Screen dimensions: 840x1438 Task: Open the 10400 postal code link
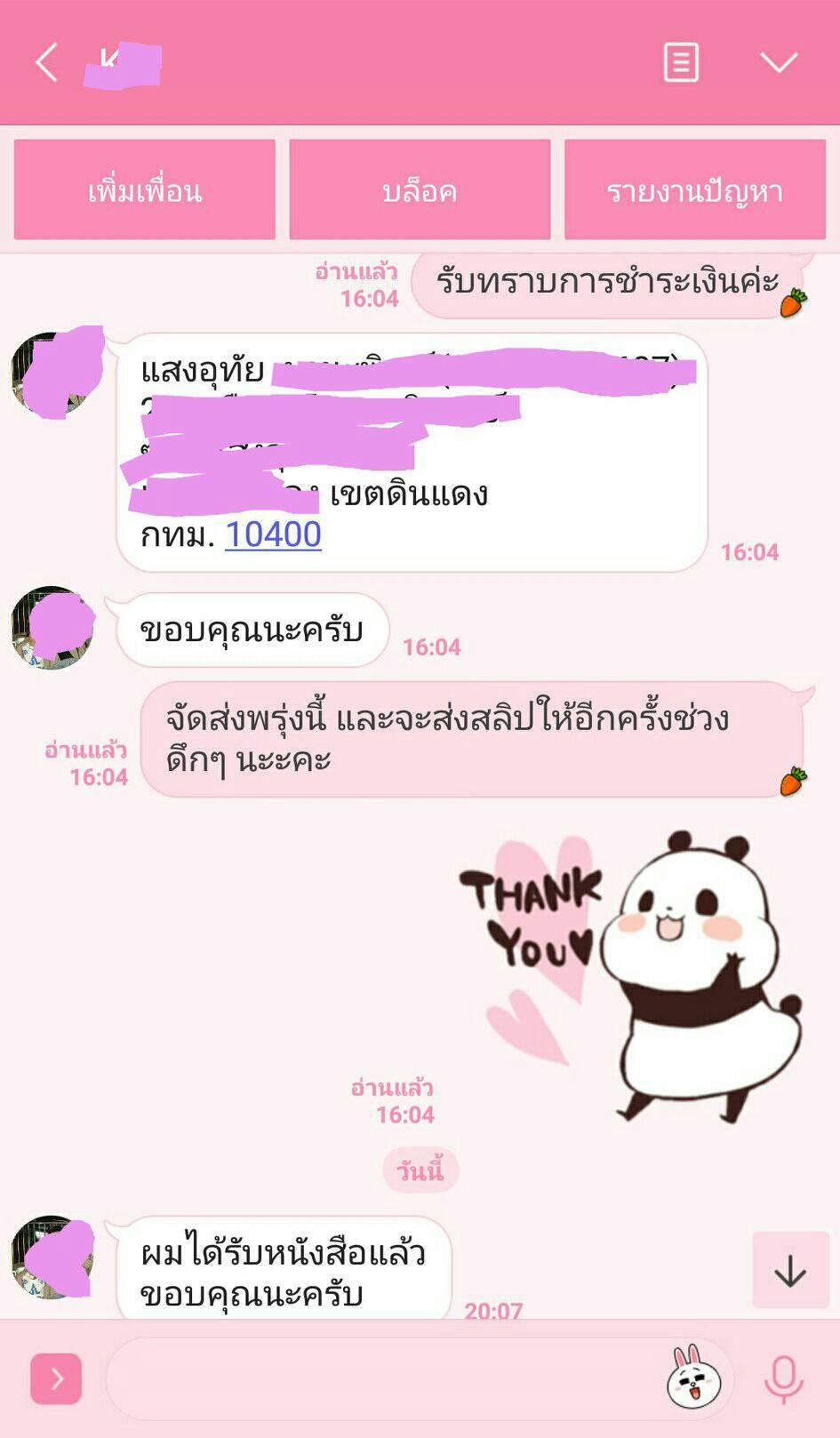click(273, 534)
